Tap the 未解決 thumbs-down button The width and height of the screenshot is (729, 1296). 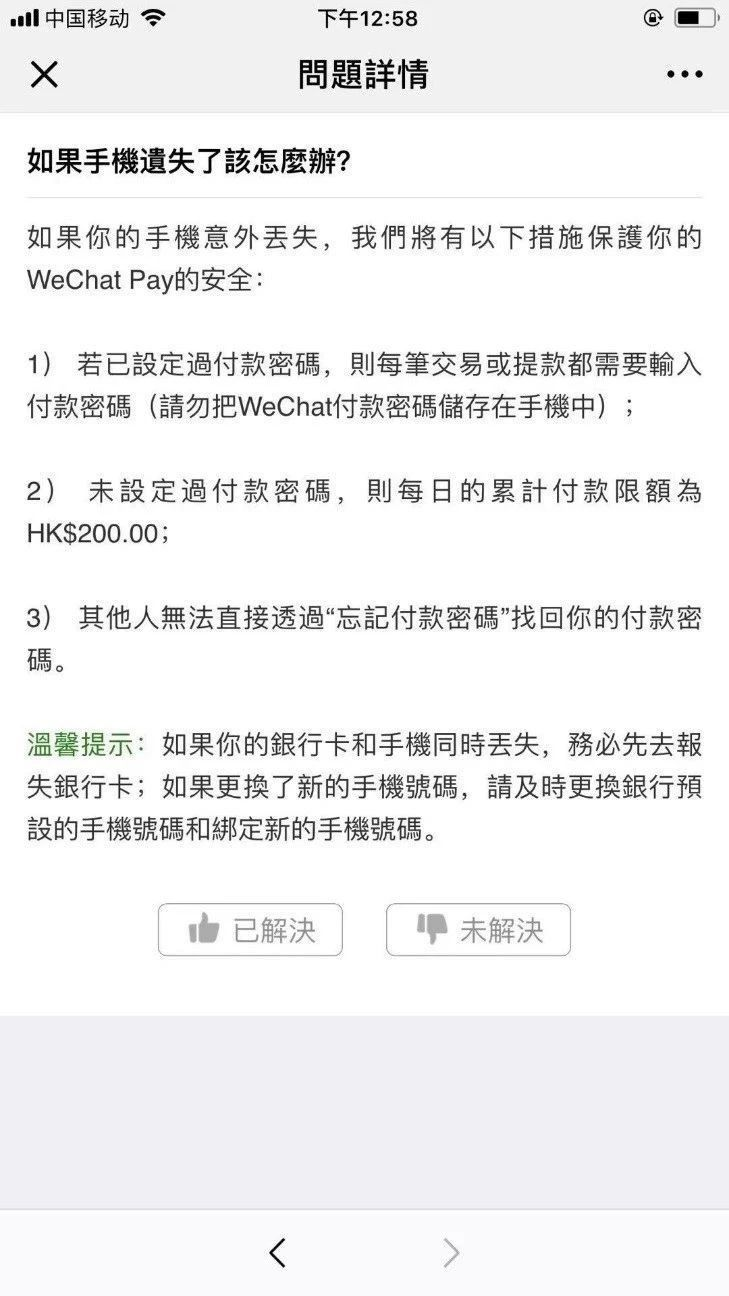point(478,930)
